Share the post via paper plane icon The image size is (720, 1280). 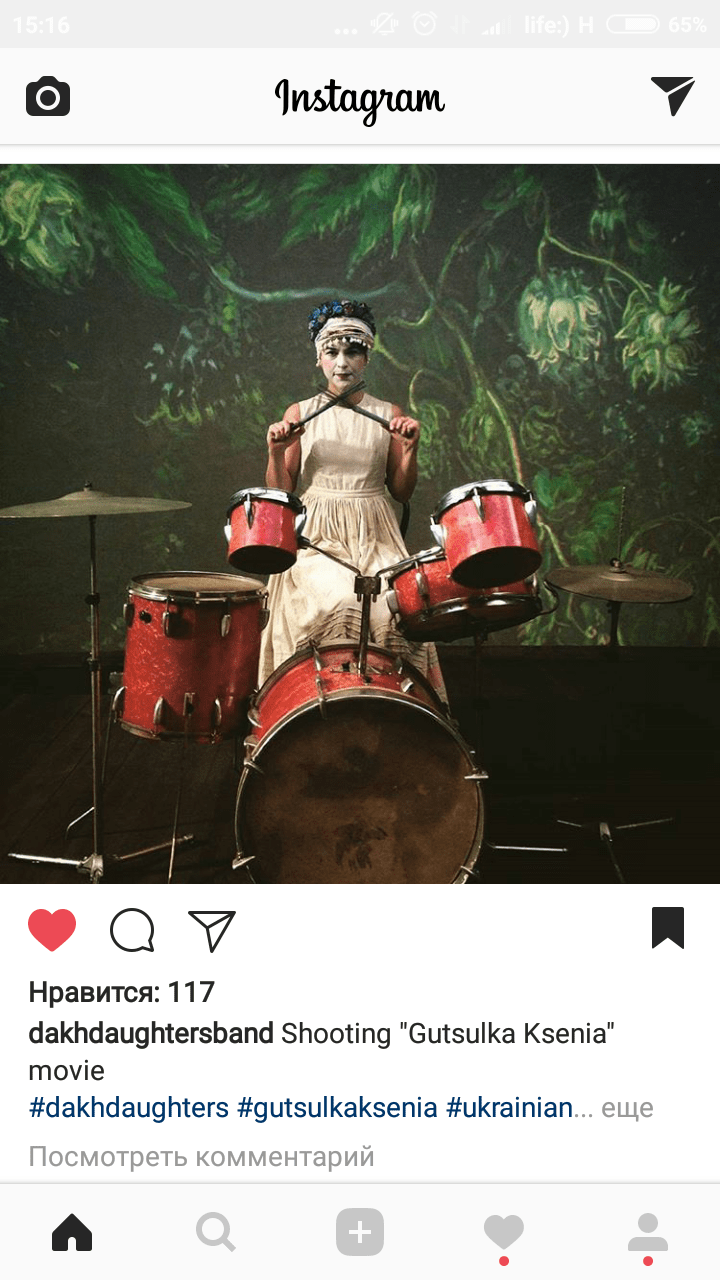point(212,930)
